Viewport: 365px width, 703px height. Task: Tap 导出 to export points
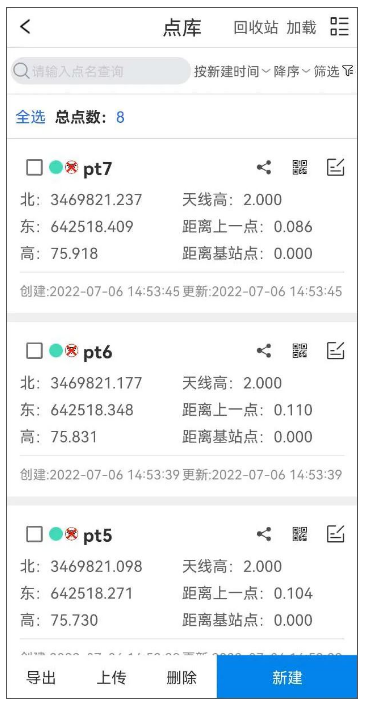point(41,677)
